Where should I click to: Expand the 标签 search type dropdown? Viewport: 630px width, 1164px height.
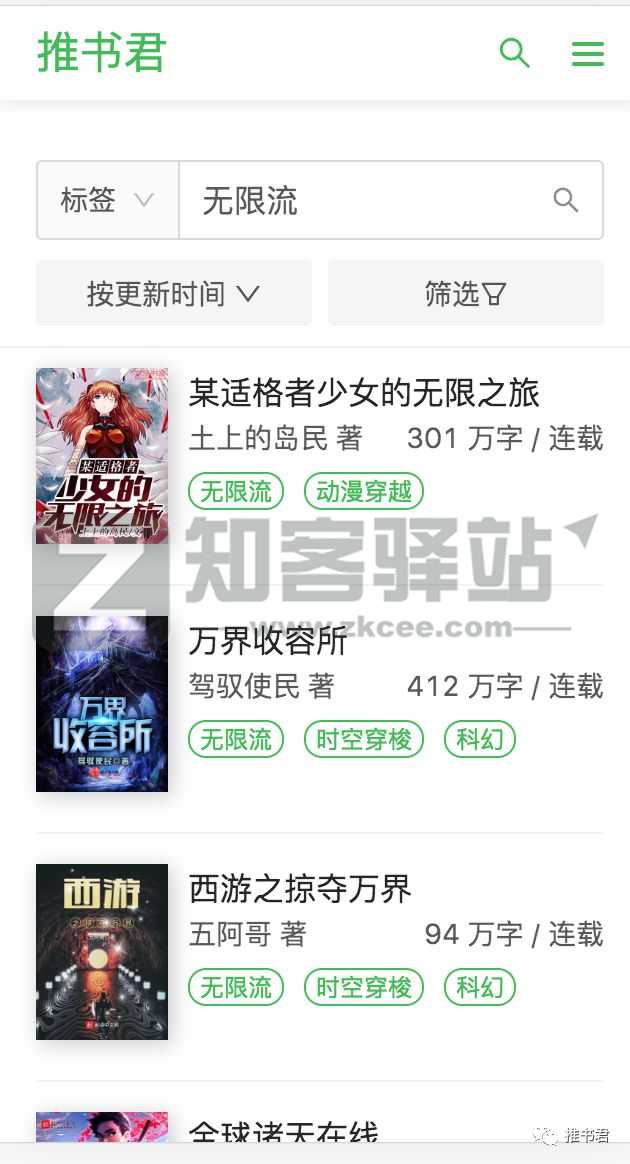pos(107,200)
